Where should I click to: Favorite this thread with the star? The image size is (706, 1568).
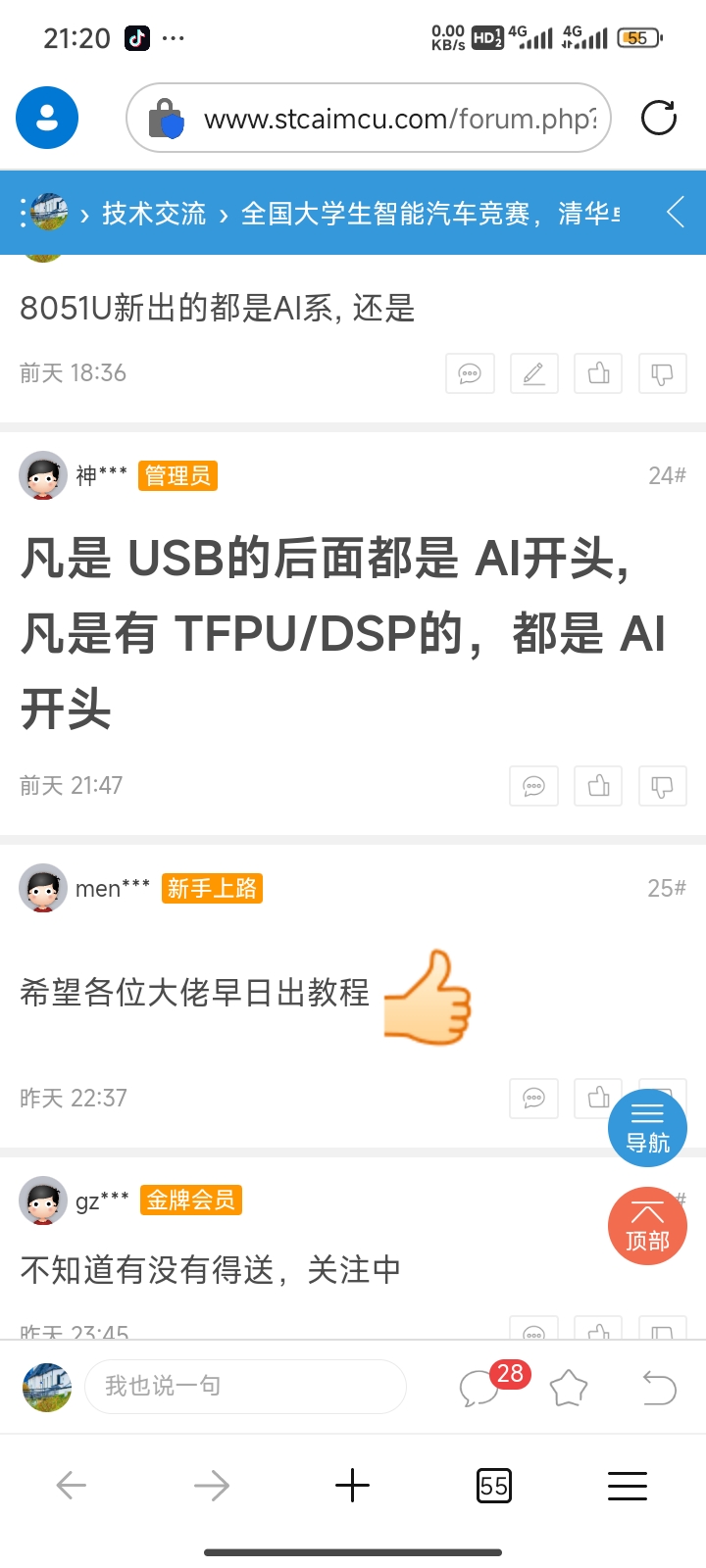[569, 1388]
